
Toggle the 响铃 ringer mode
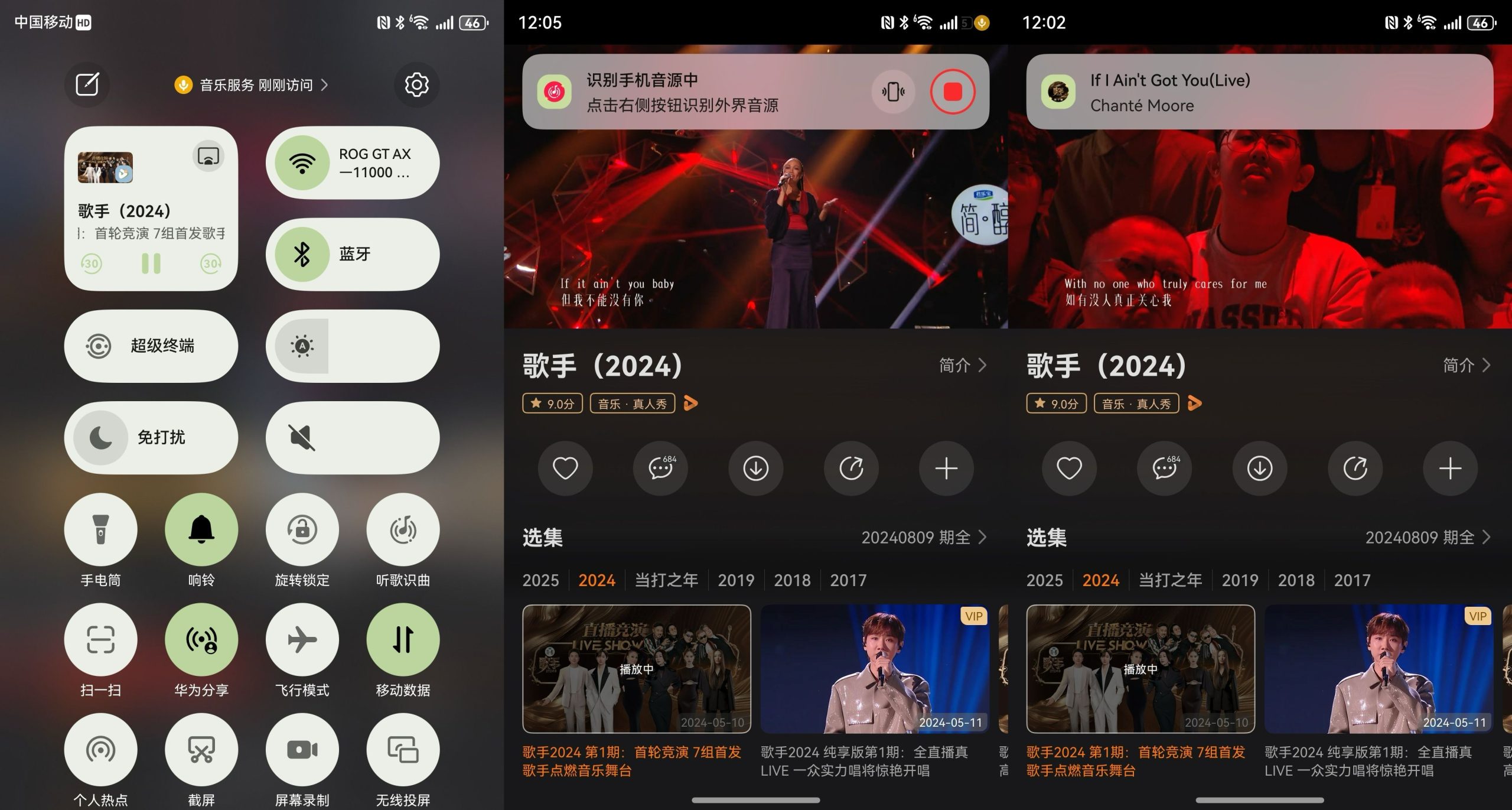[x=201, y=529]
